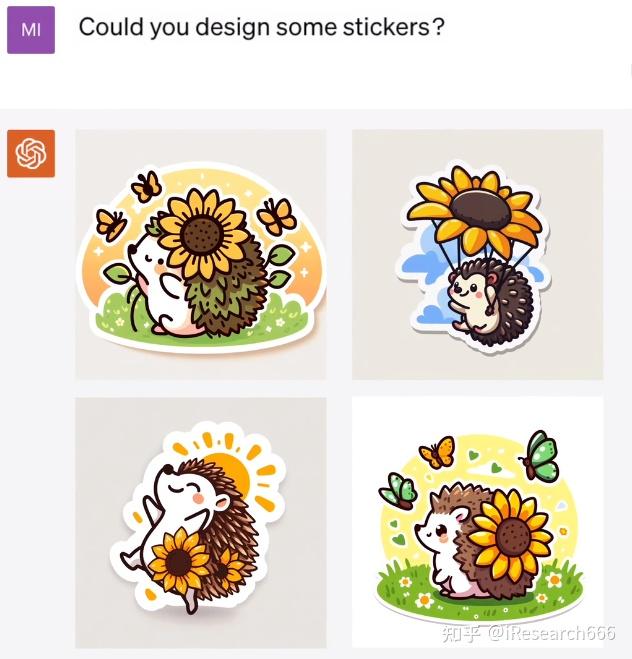Enlarge the hedgehog with green butterflies sticker
This screenshot has height=659, width=632.
point(477,521)
